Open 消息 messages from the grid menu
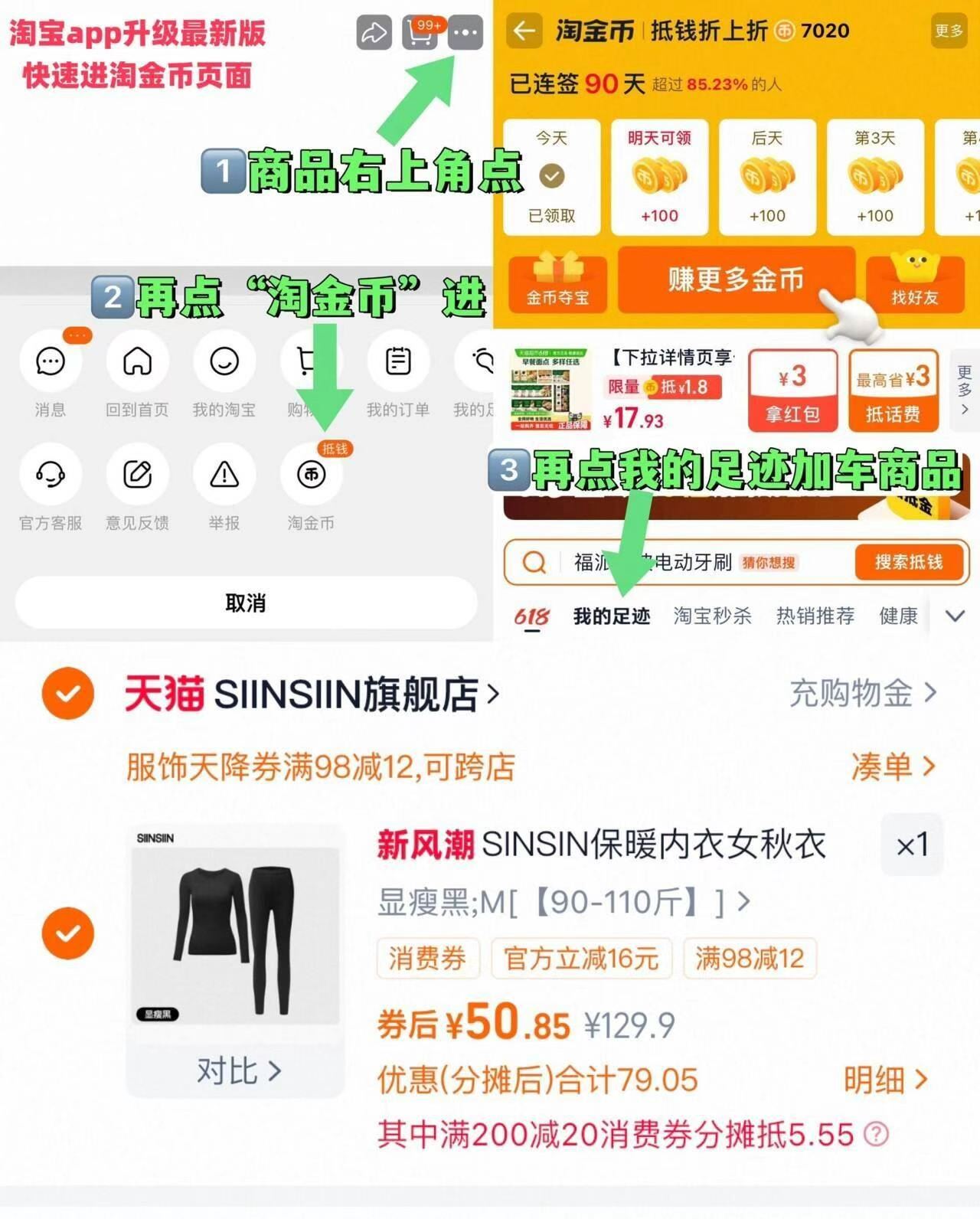Image resolution: width=980 pixels, height=1219 pixels. point(49,362)
